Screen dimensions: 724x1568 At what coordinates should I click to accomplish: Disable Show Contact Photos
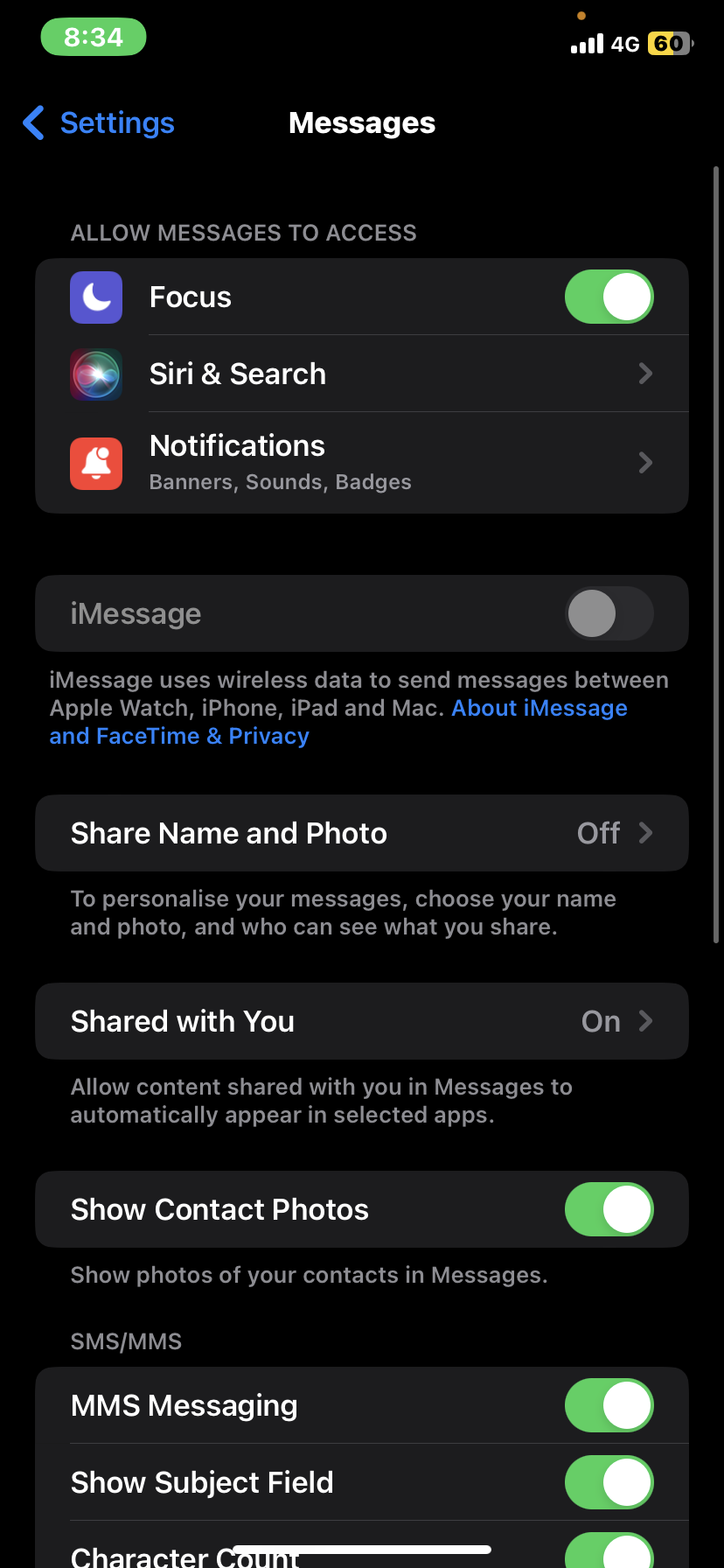pyautogui.click(x=609, y=1209)
